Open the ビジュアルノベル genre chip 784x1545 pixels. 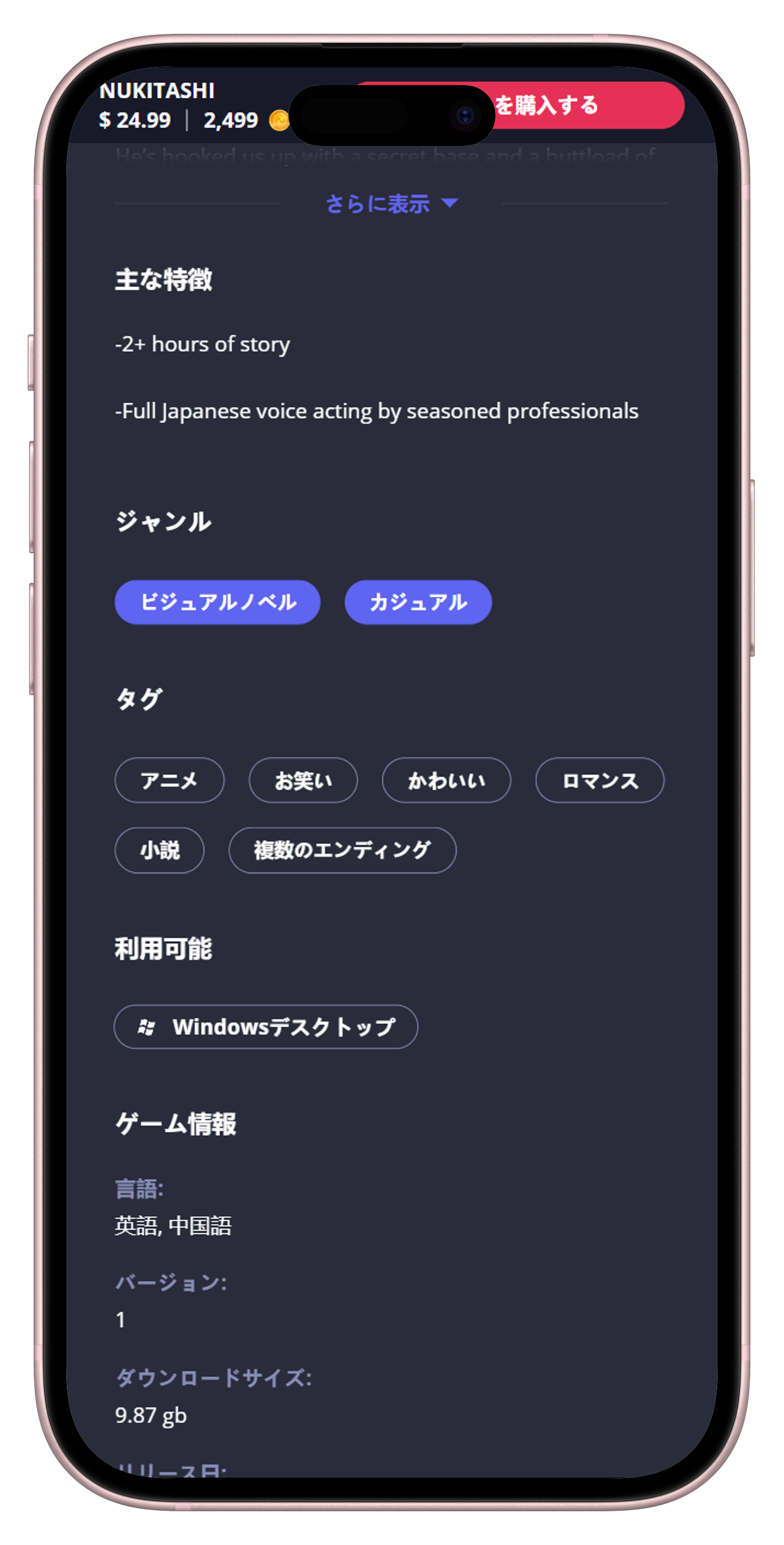(x=217, y=602)
